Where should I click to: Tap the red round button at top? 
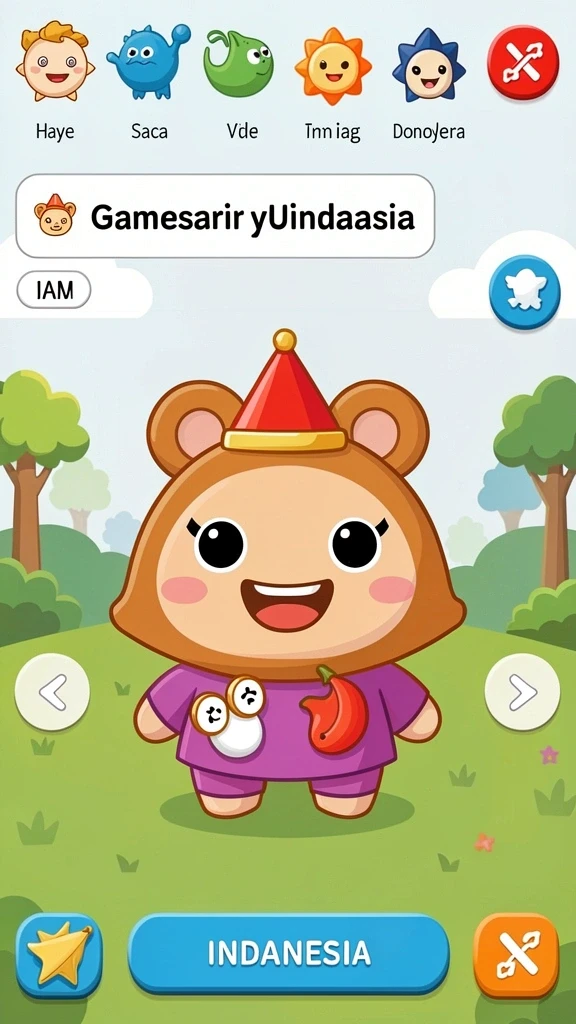click(523, 63)
